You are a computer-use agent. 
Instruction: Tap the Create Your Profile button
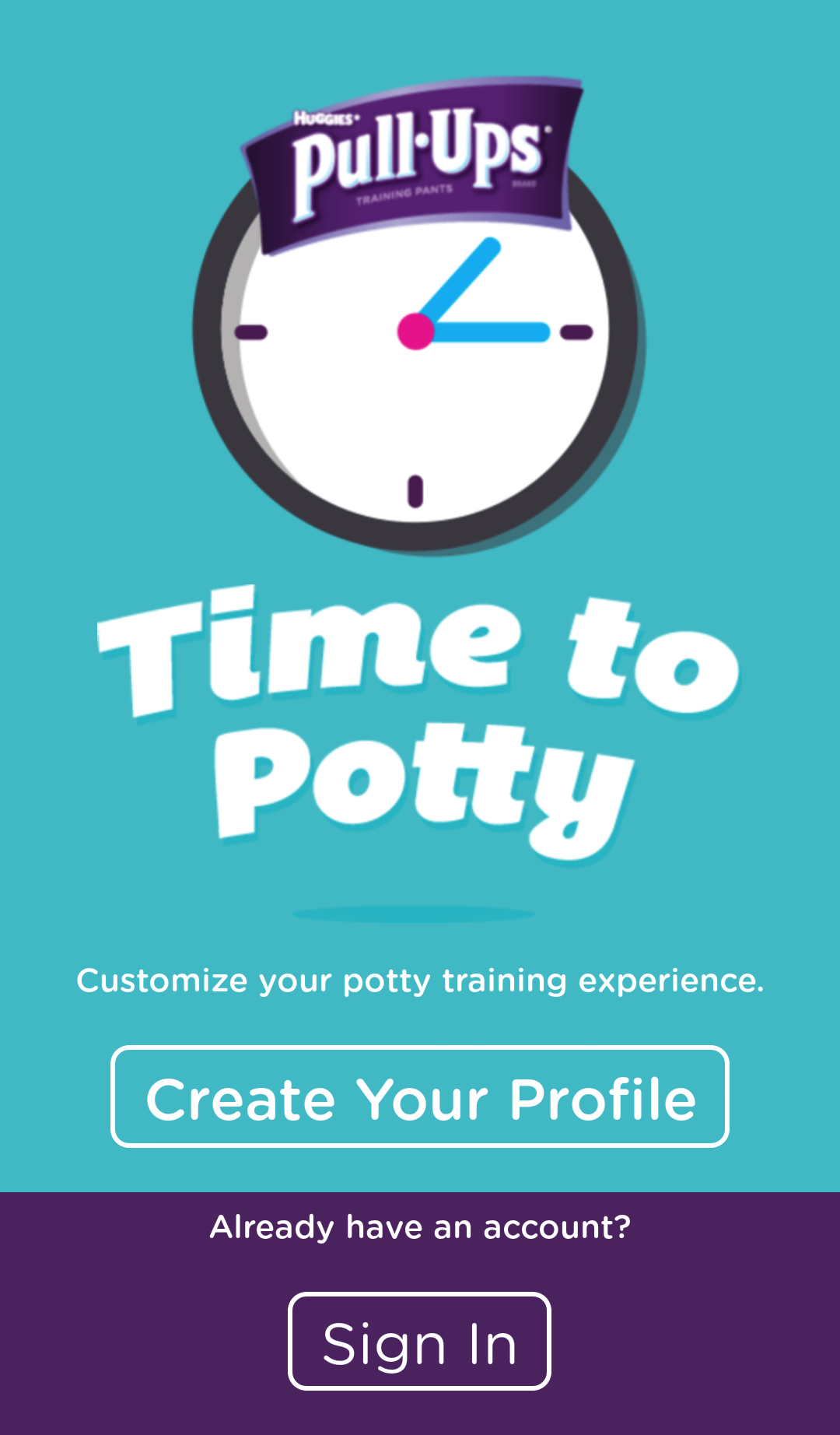click(420, 1096)
